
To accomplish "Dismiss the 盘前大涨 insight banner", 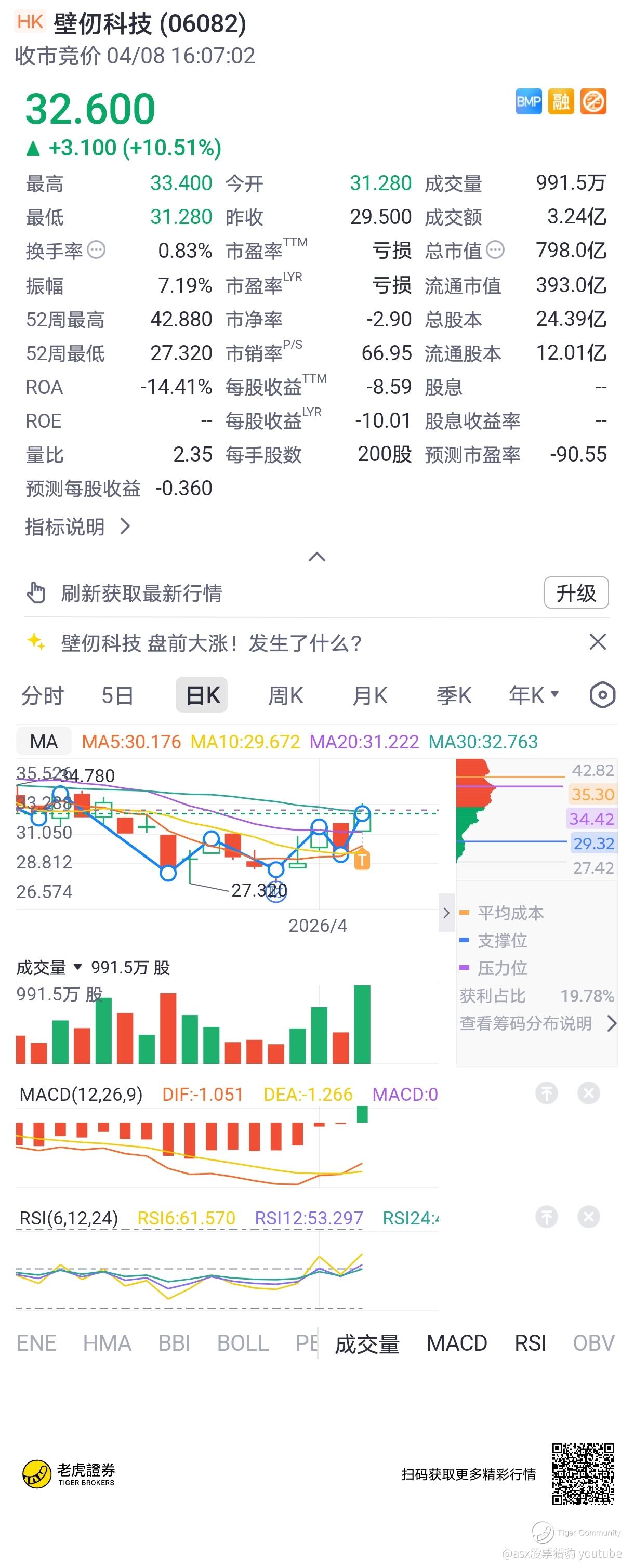I will point(598,641).
